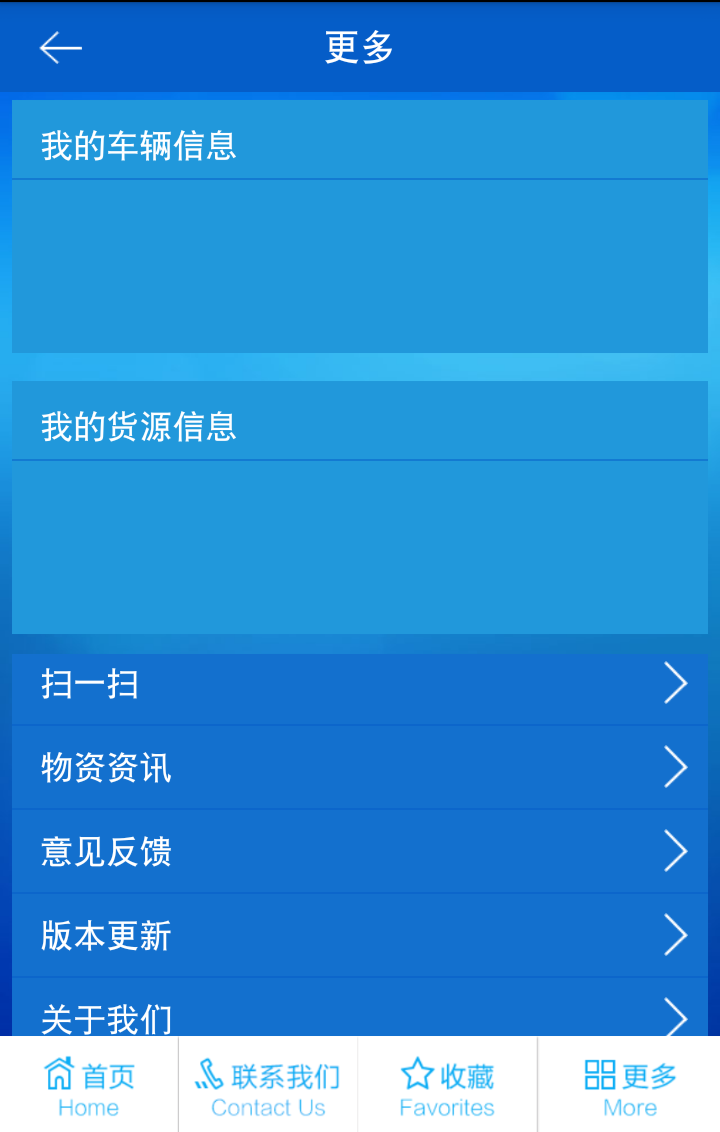This screenshot has height=1132, width=720.
Task: Switch to 联系我们 Contact Us tab
Action: [x=268, y=1088]
